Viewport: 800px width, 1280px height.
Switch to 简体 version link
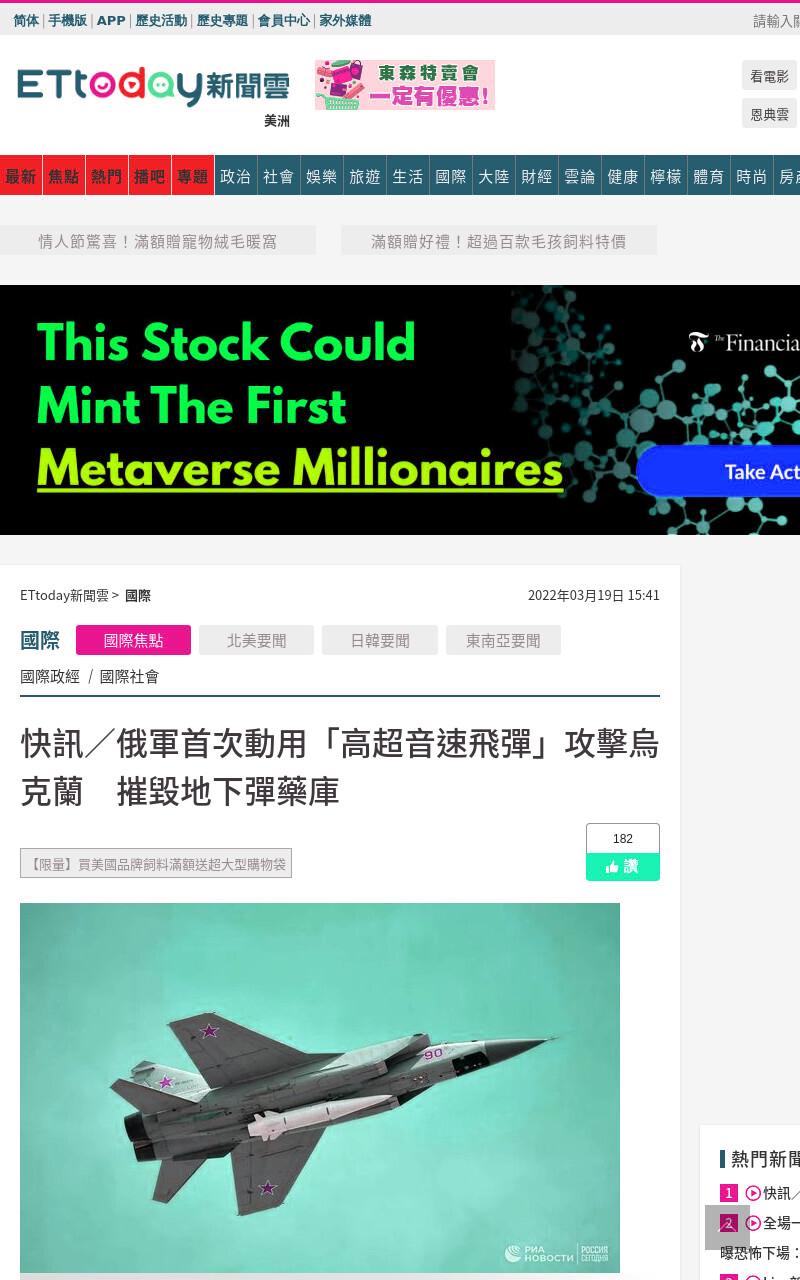tap(26, 20)
